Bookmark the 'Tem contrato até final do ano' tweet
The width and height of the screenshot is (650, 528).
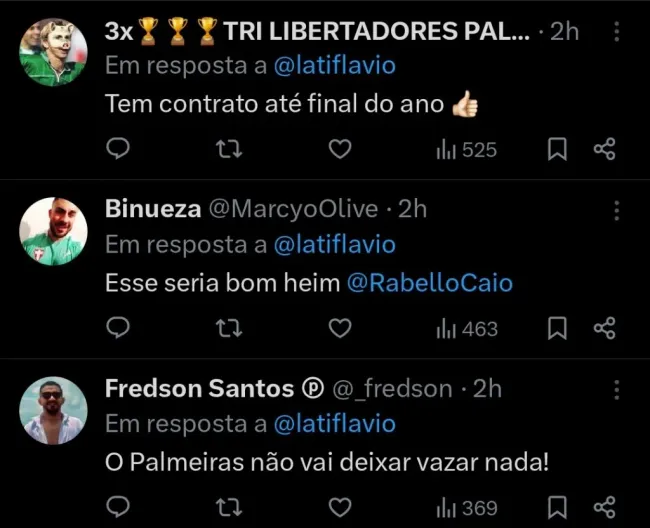tap(558, 149)
